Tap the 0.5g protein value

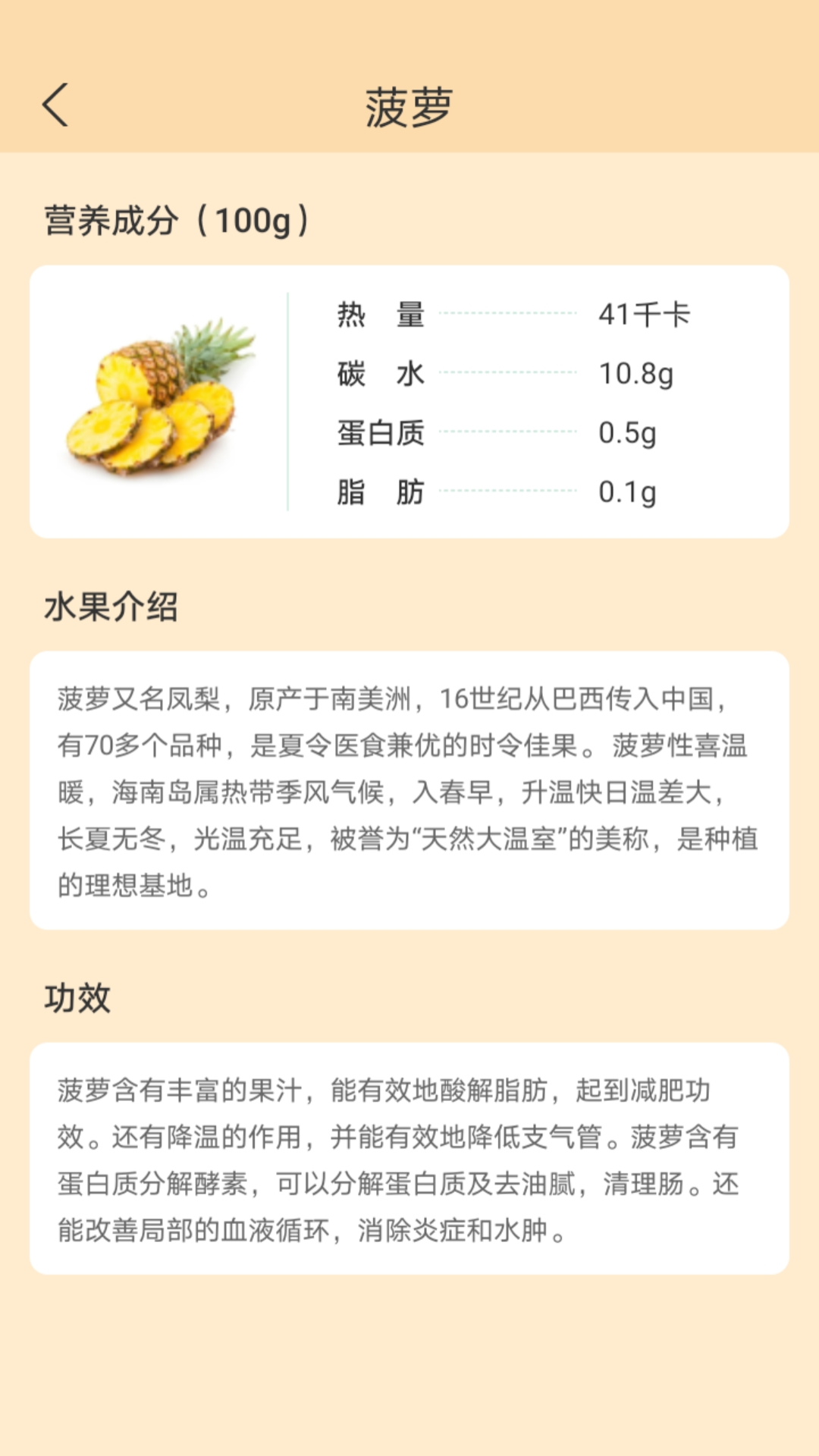(x=629, y=433)
